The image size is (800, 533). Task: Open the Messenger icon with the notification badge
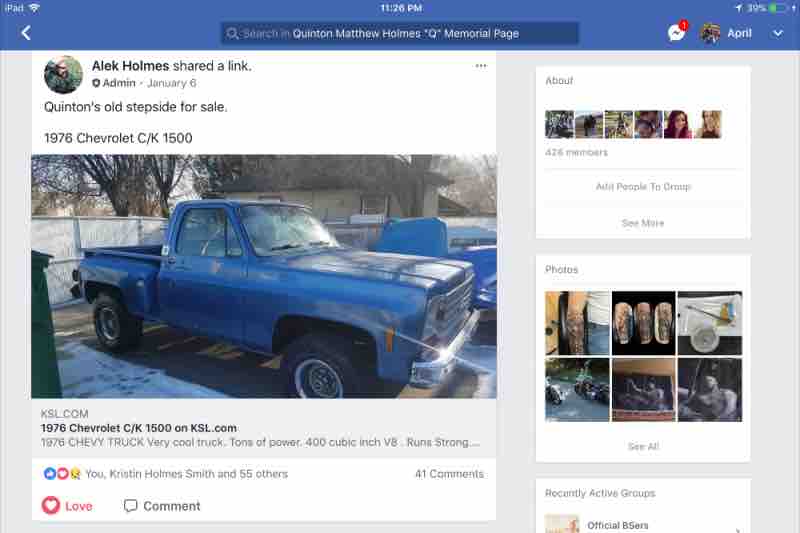click(x=676, y=33)
